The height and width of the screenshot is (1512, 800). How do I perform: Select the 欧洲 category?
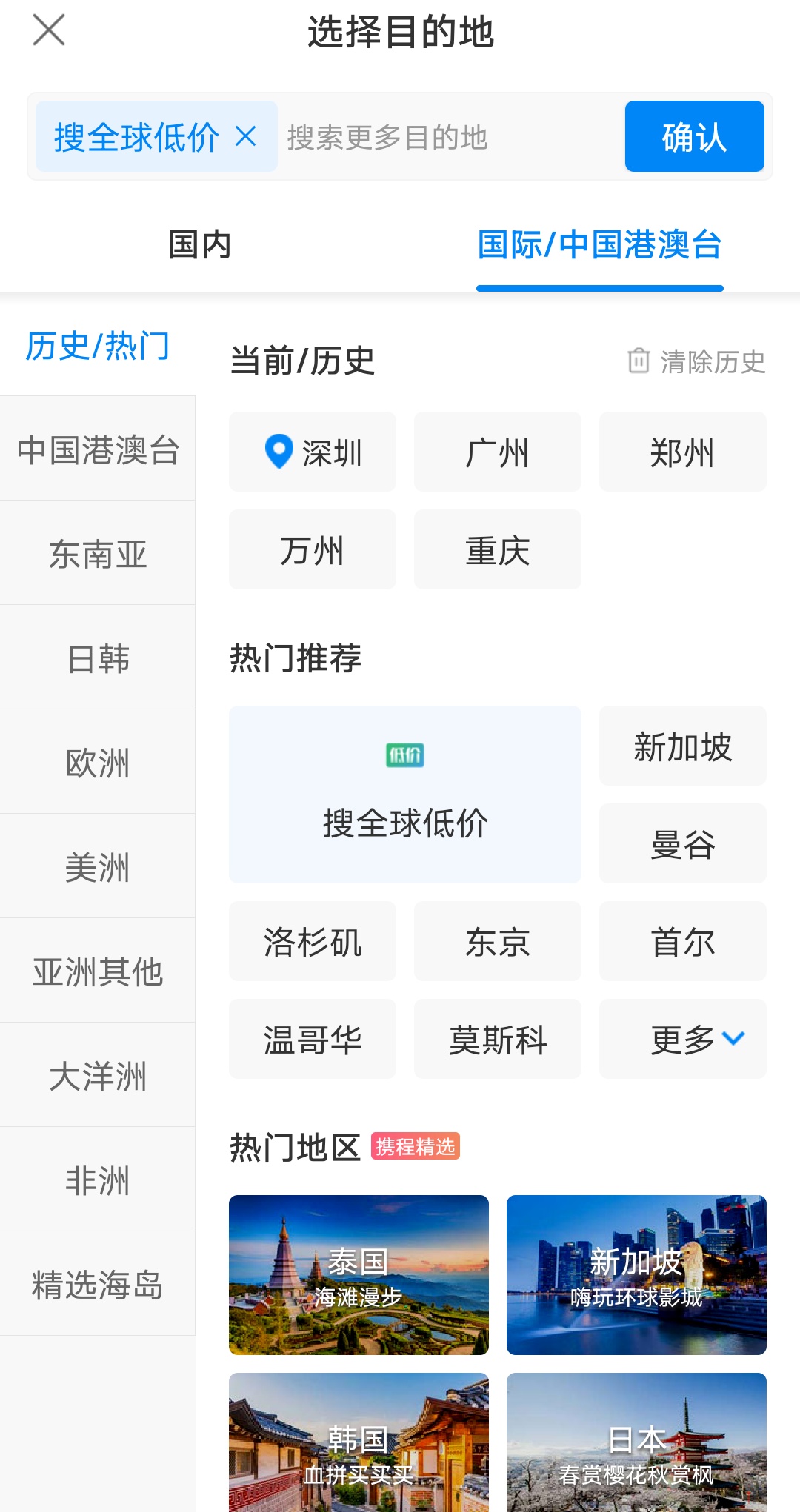[x=98, y=763]
